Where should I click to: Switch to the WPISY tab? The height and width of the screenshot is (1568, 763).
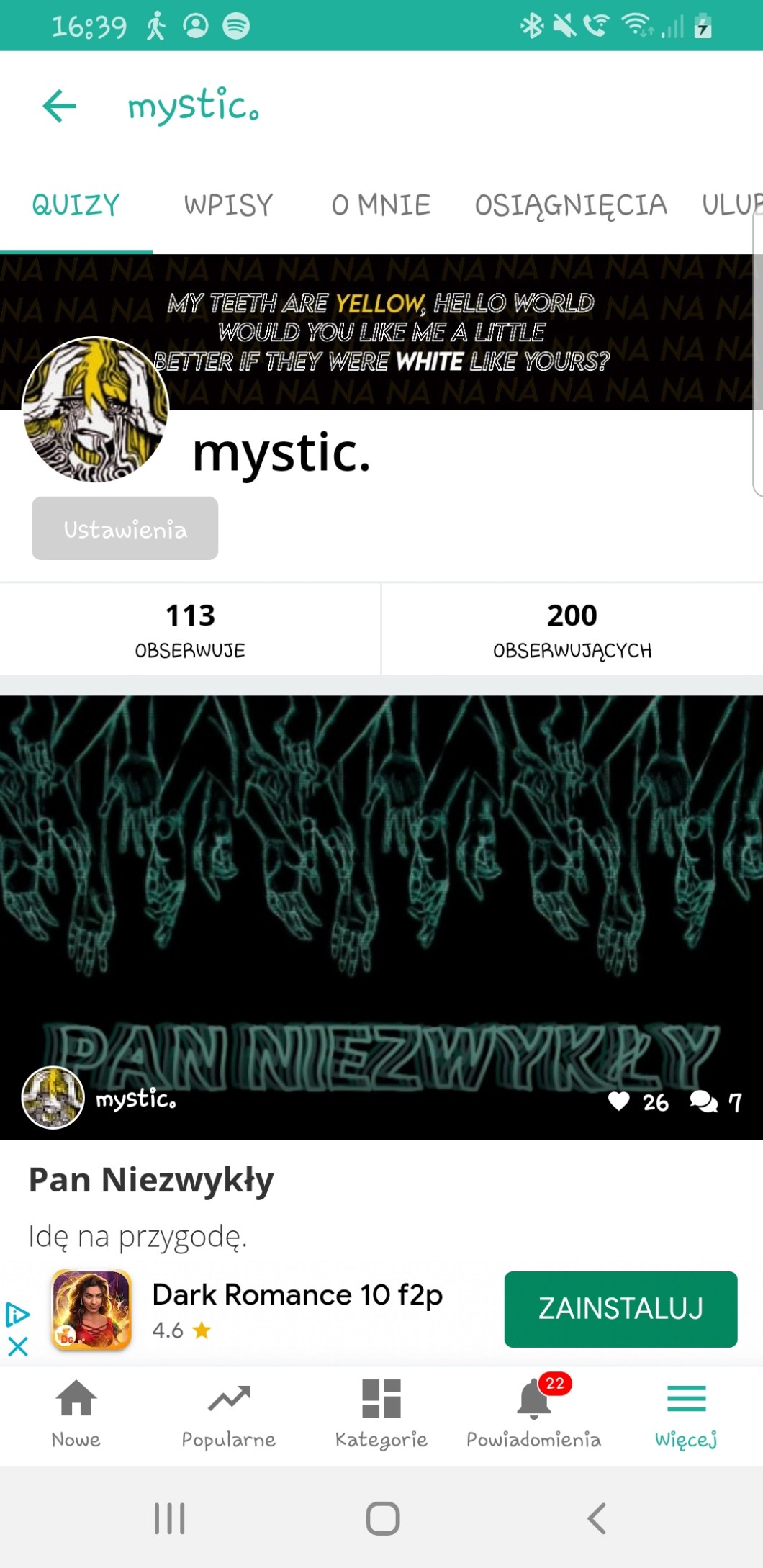click(228, 205)
